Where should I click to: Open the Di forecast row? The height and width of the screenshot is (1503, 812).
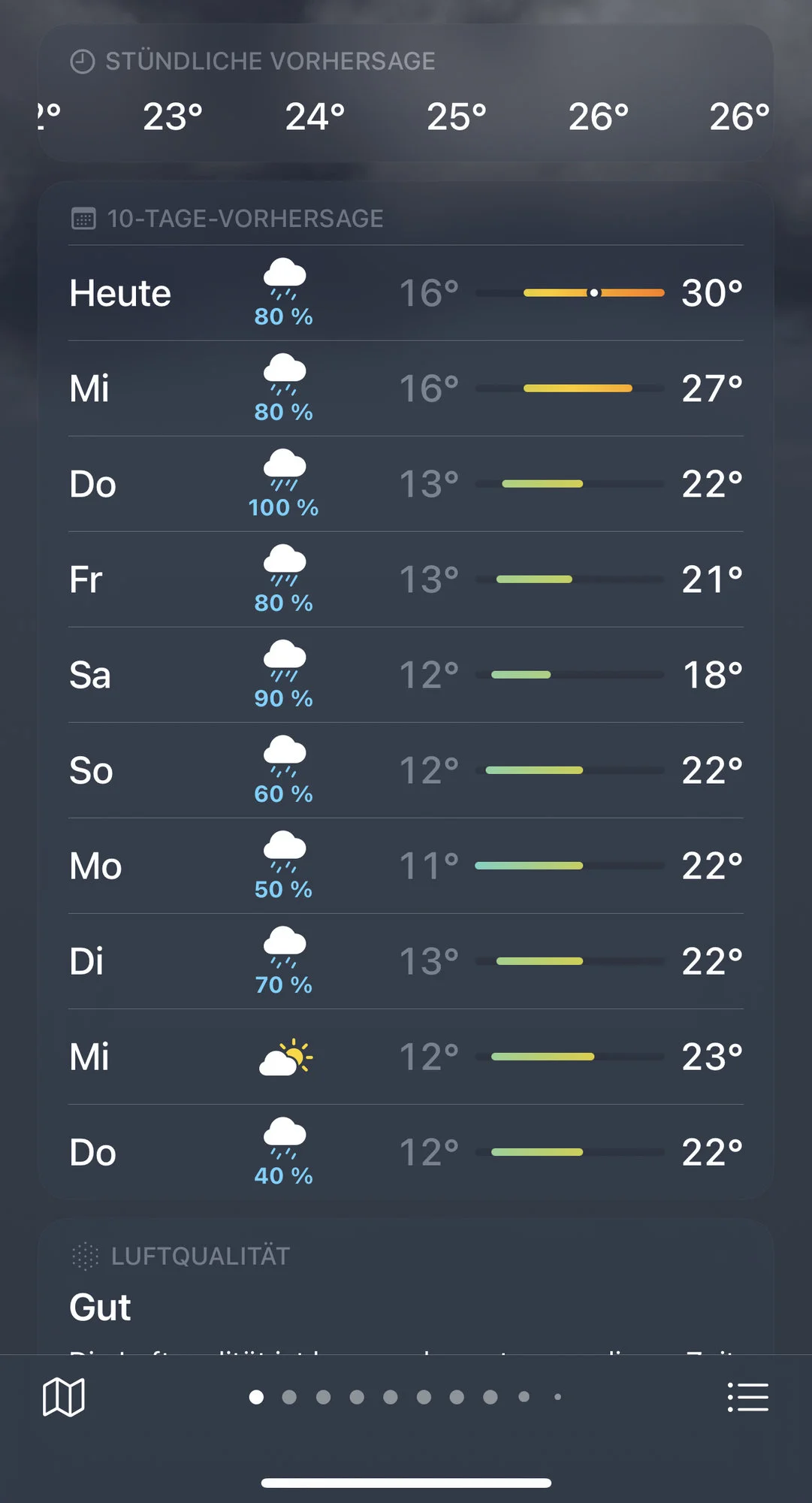[x=406, y=961]
